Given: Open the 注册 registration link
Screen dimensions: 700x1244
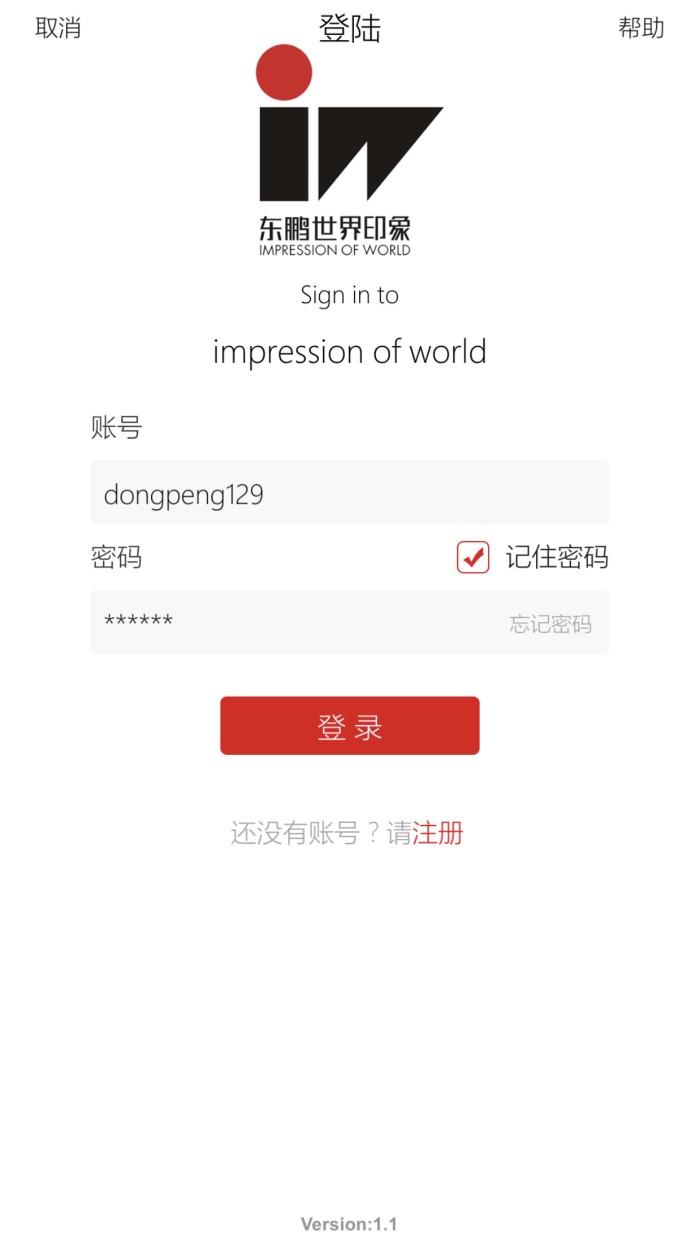Looking at the screenshot, I should point(438,833).
